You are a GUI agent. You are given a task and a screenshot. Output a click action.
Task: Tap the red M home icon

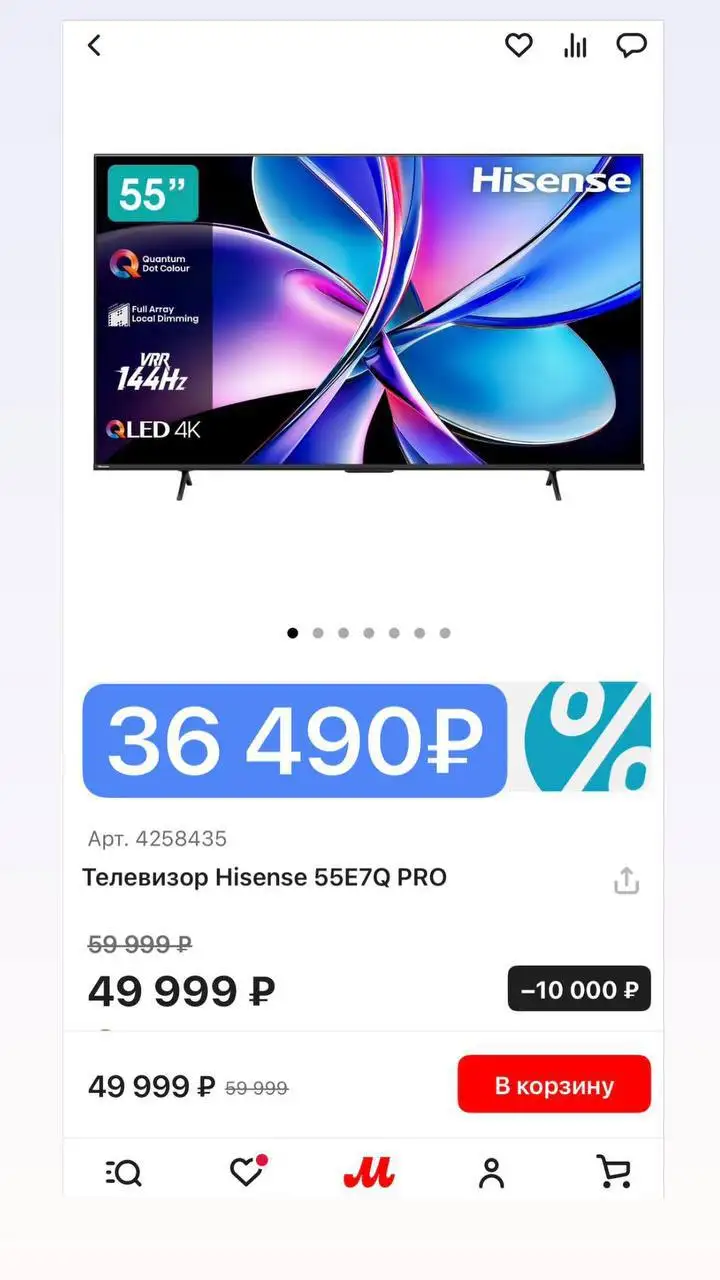pos(369,1172)
